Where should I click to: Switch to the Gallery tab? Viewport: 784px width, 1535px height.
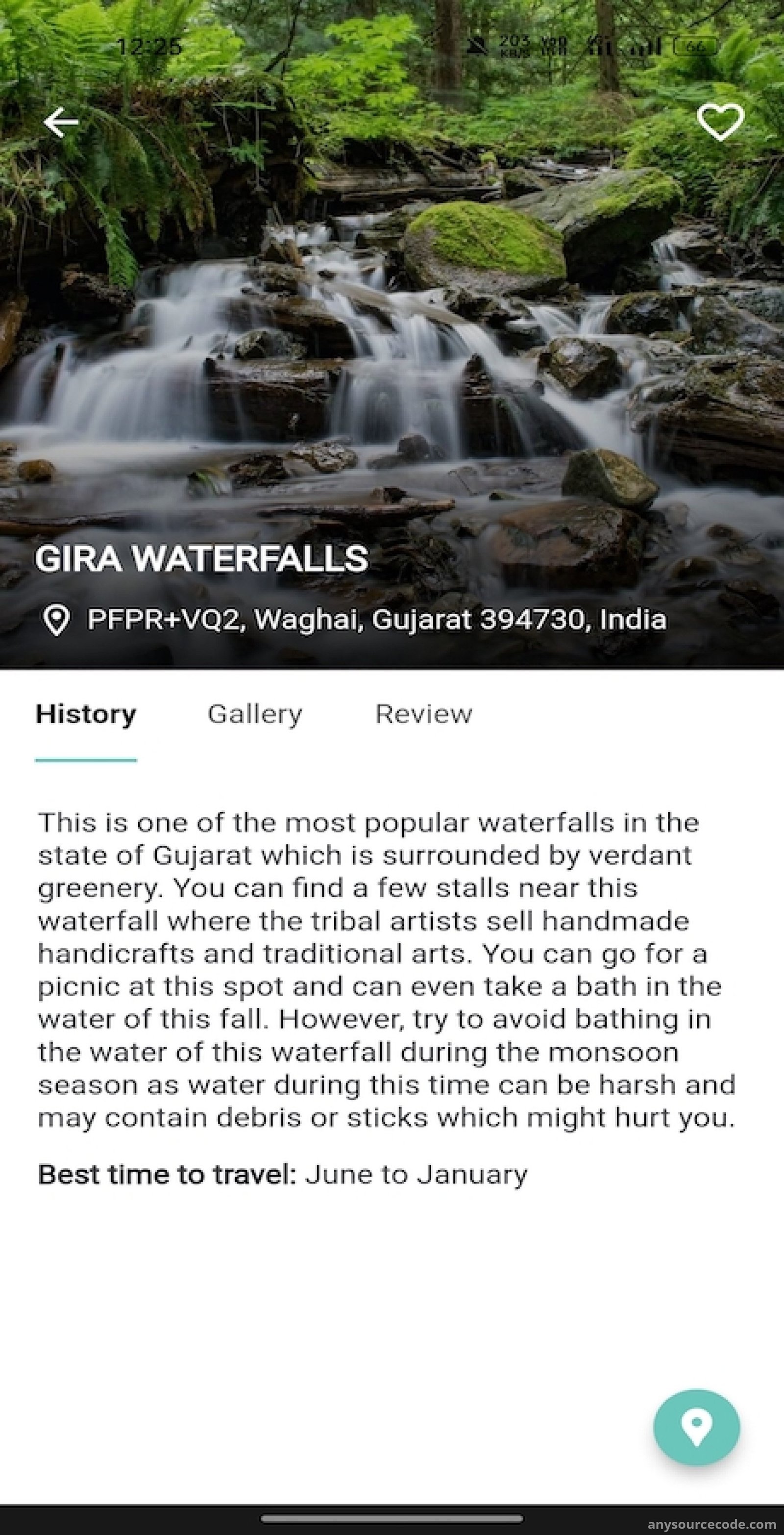pyautogui.click(x=254, y=714)
